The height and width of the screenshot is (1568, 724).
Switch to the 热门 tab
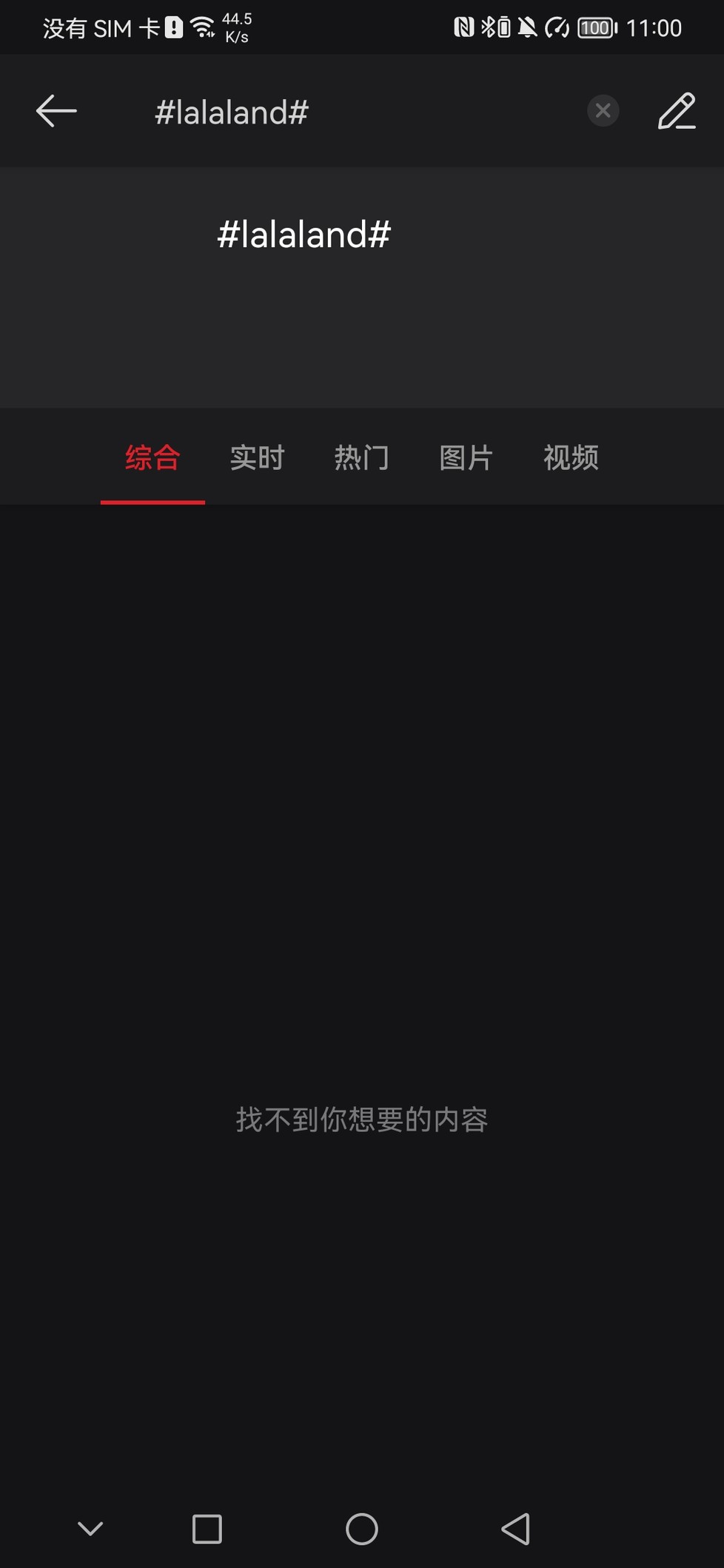coord(361,457)
